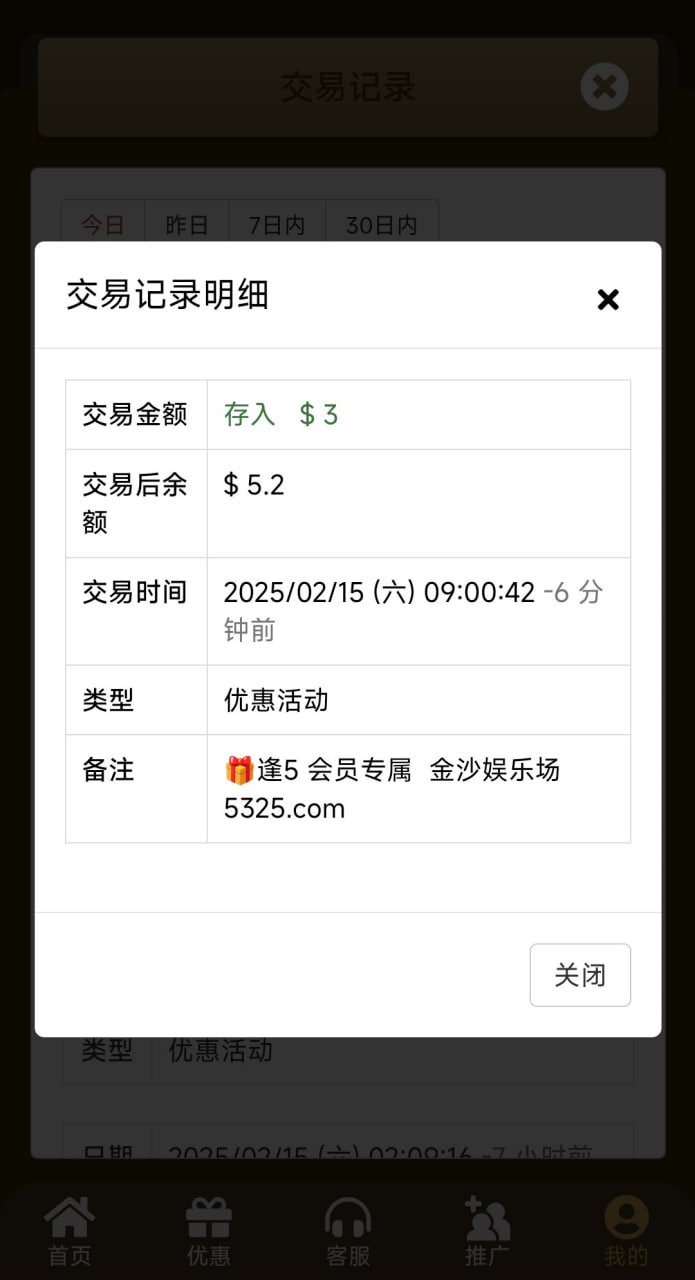Image resolution: width=695 pixels, height=1280 pixels.
Task: Tap the 关闭 button
Action: 580,975
